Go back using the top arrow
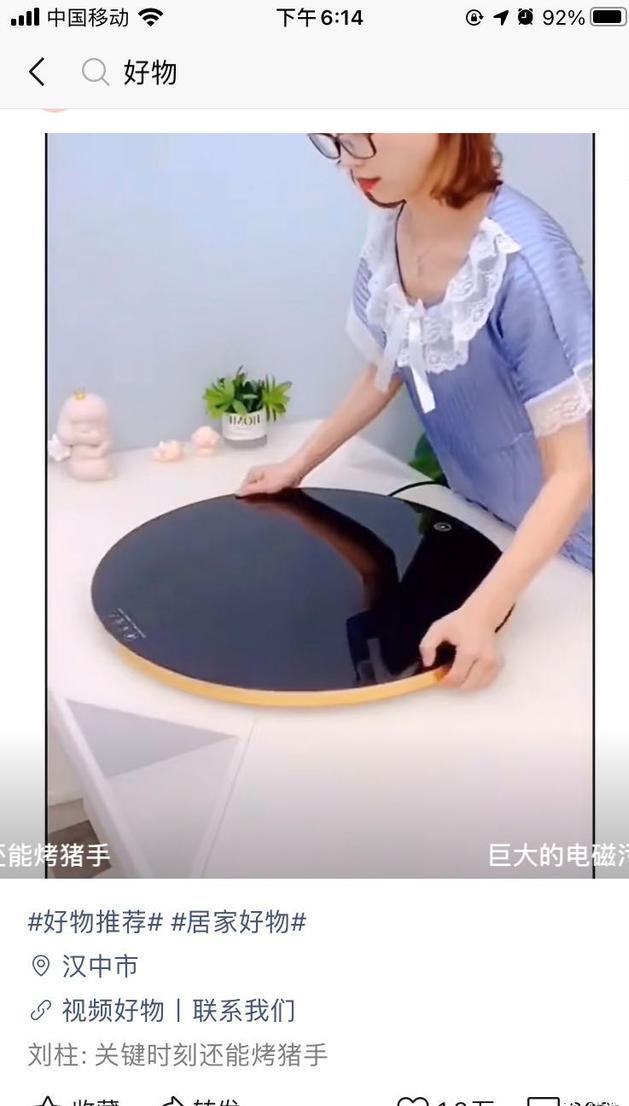629x1106 pixels. tap(37, 72)
